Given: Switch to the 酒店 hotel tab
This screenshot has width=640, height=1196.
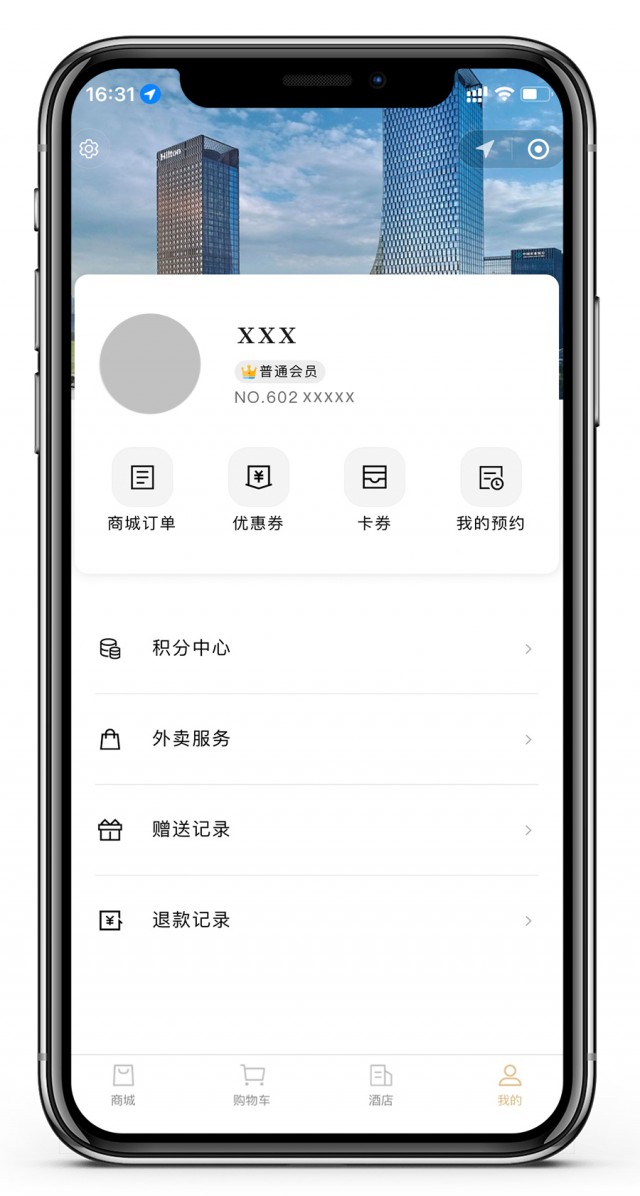Looking at the screenshot, I should click(380, 1085).
